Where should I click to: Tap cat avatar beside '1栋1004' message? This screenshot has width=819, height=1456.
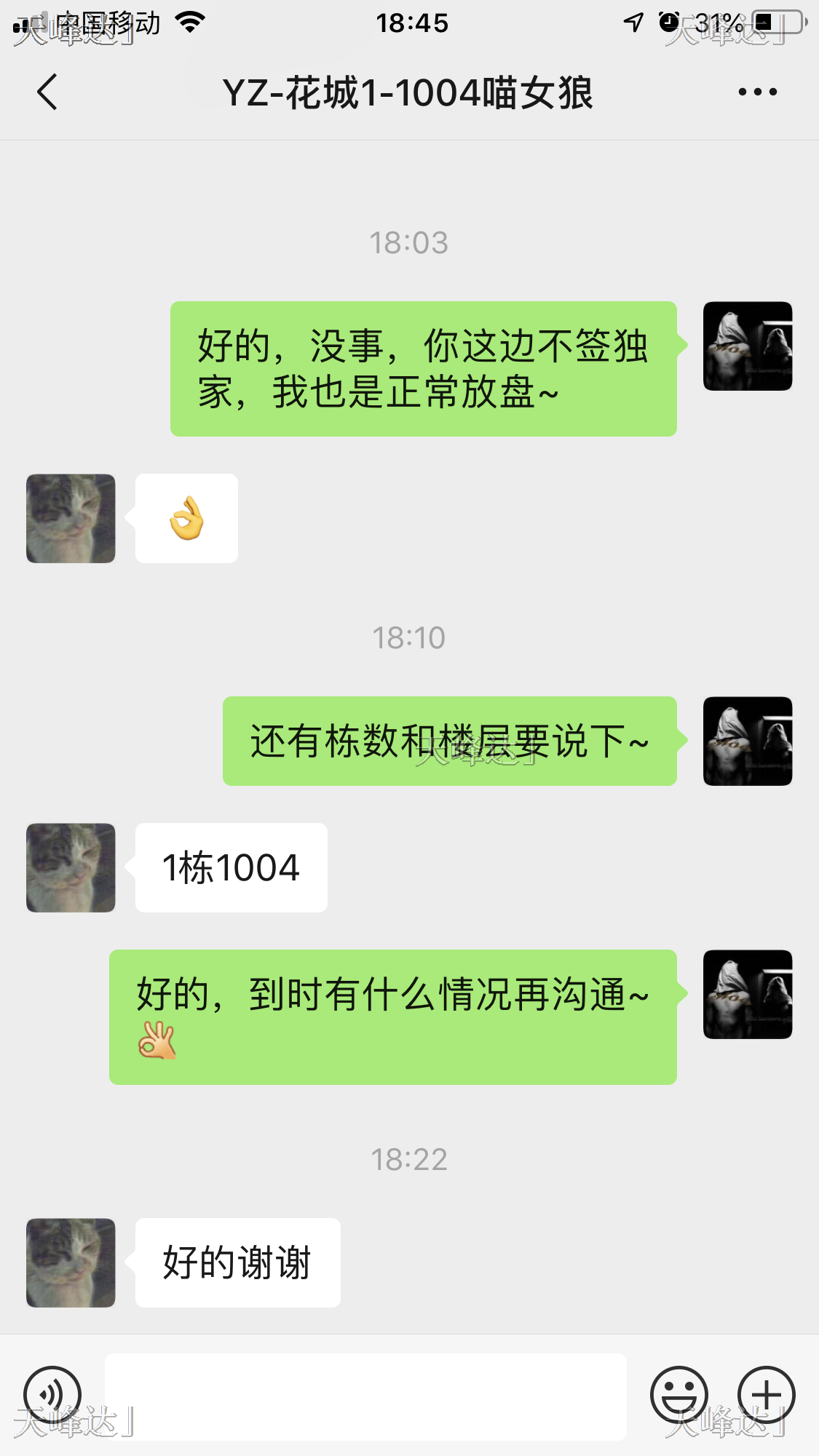[71, 867]
